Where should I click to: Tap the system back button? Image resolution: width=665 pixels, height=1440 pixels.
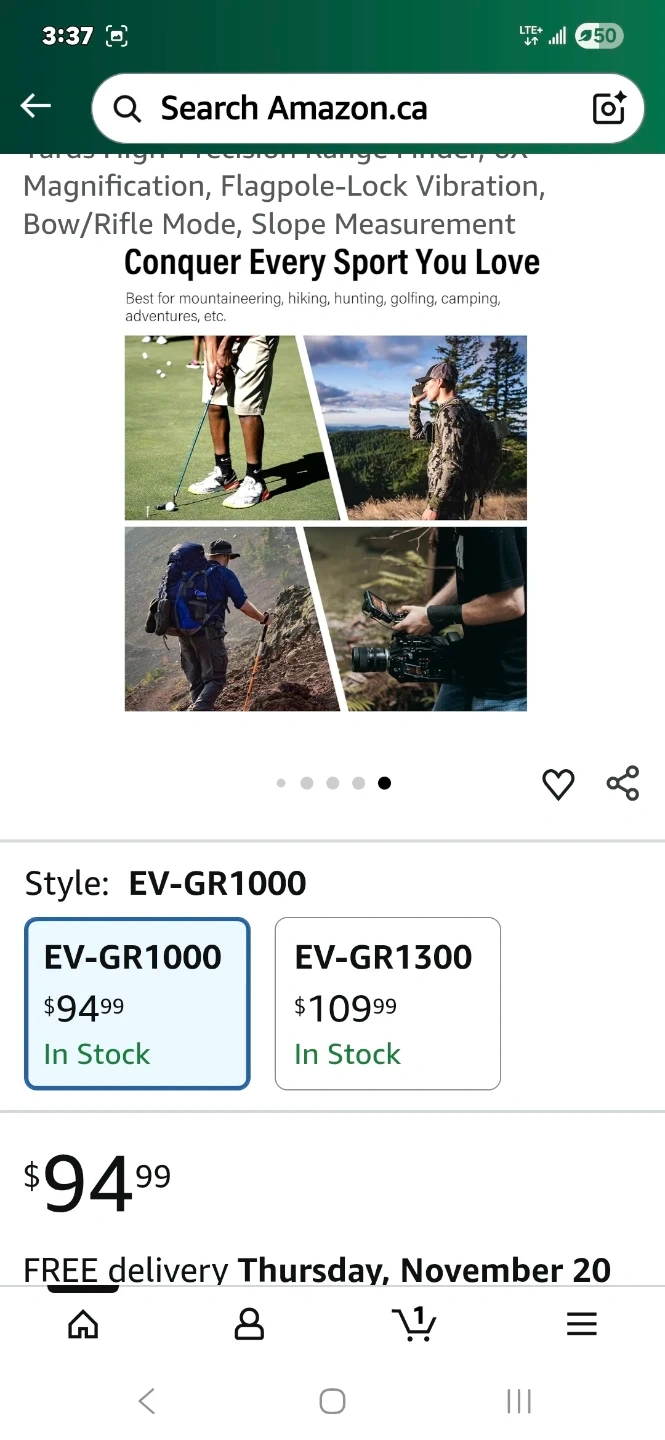(x=147, y=1401)
